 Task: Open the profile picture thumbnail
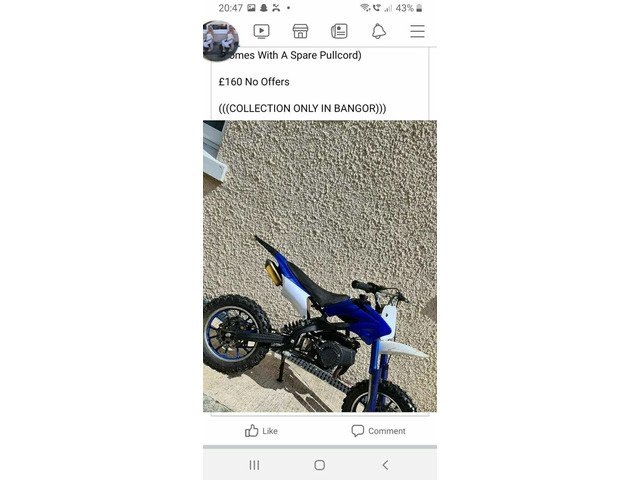click(x=220, y=40)
